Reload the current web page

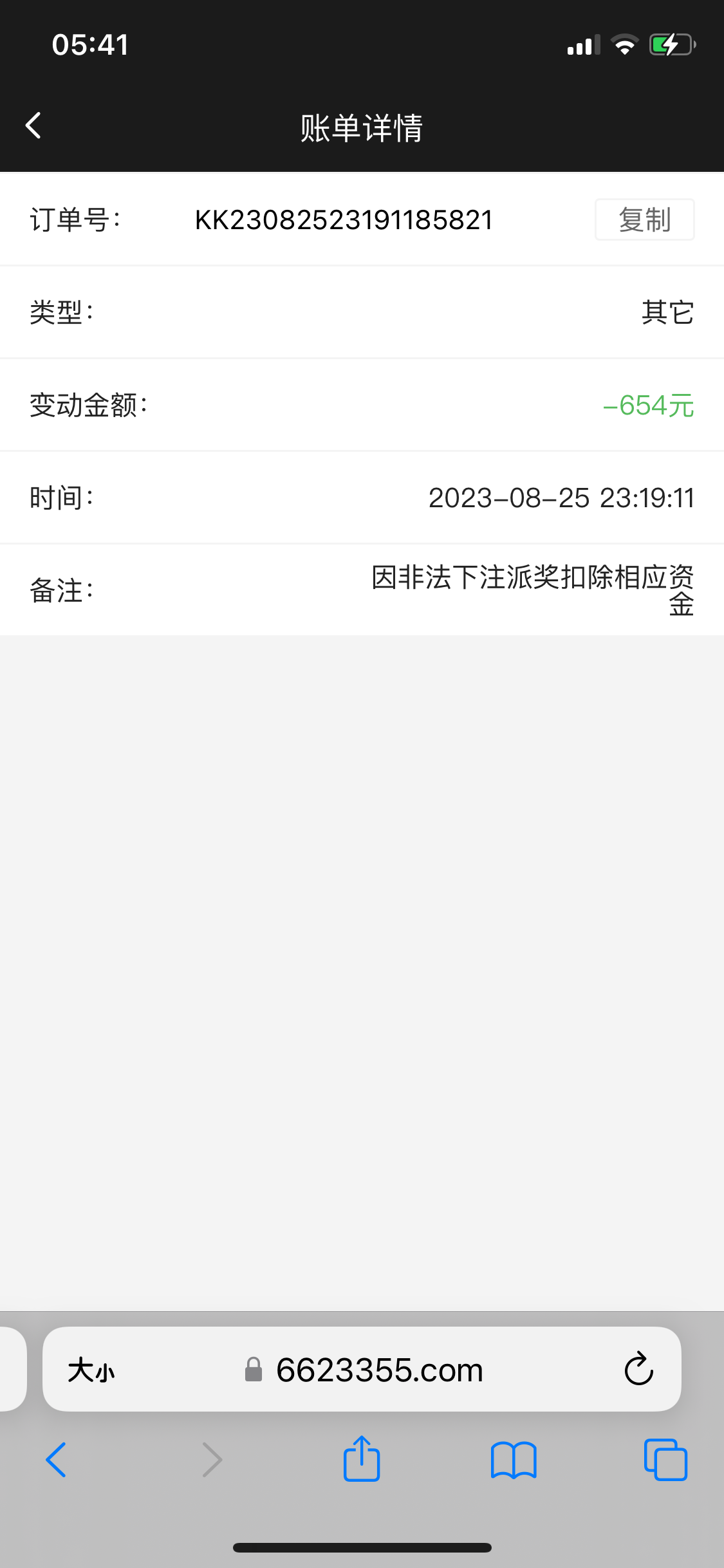click(638, 1369)
